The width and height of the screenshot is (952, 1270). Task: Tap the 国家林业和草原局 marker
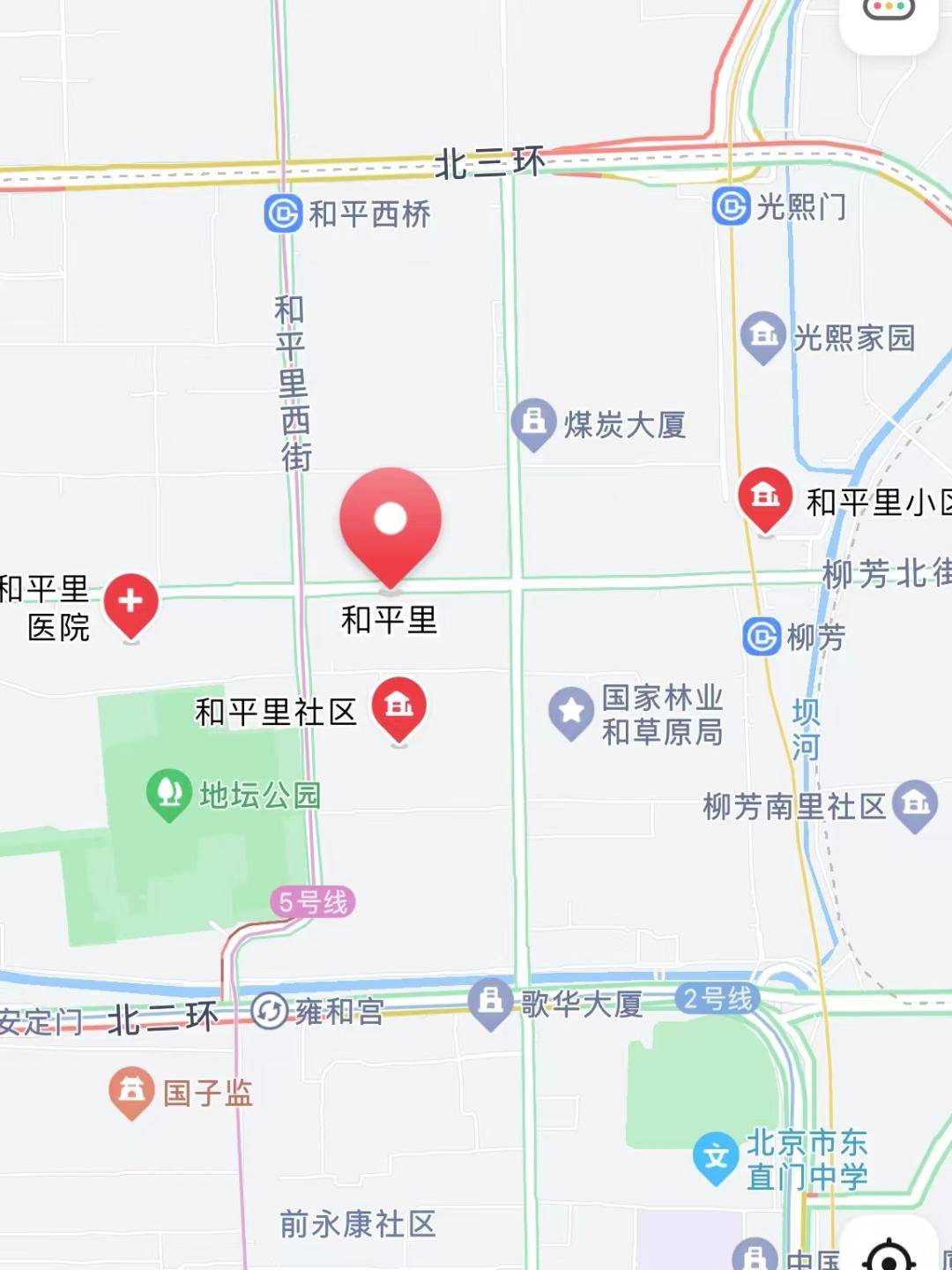point(571,711)
